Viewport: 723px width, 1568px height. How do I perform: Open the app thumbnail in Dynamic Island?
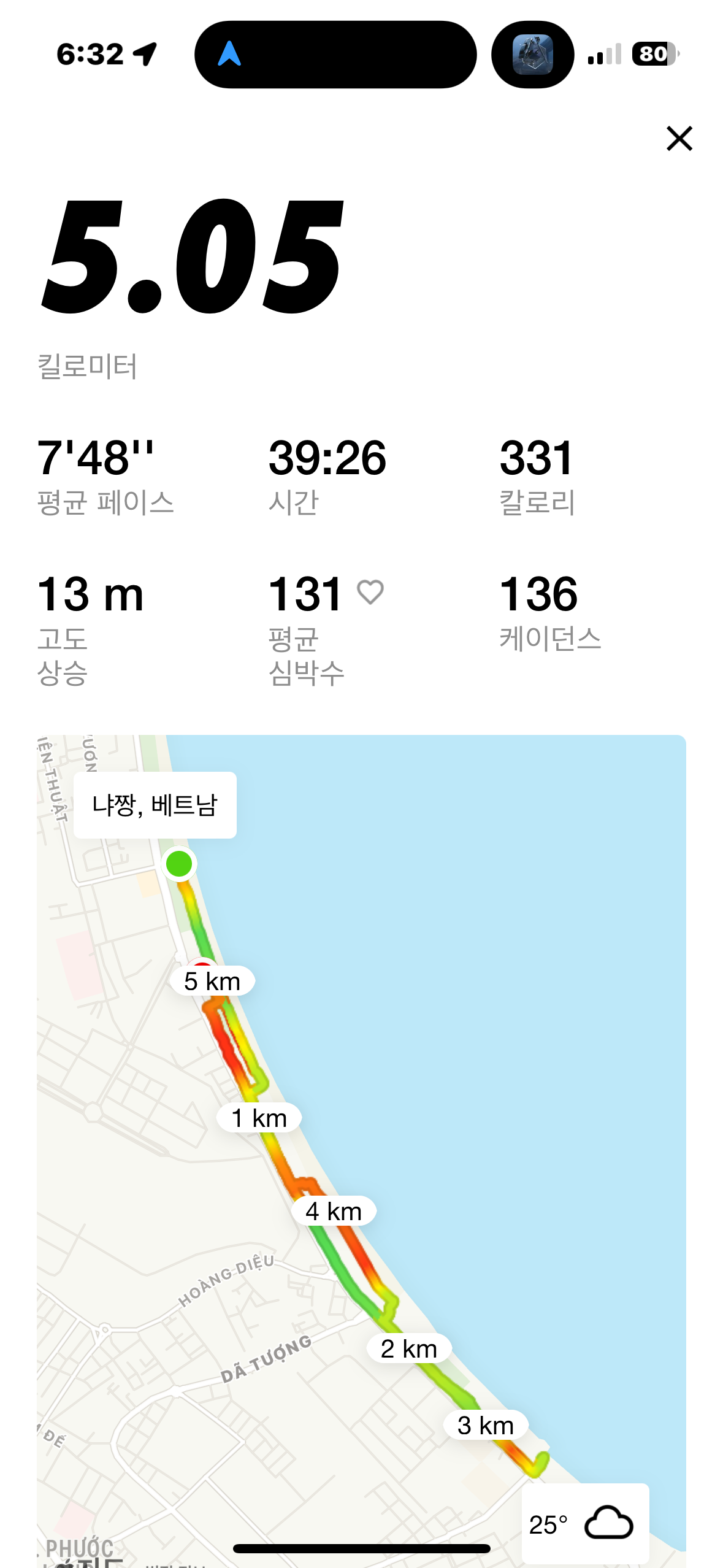(532, 55)
